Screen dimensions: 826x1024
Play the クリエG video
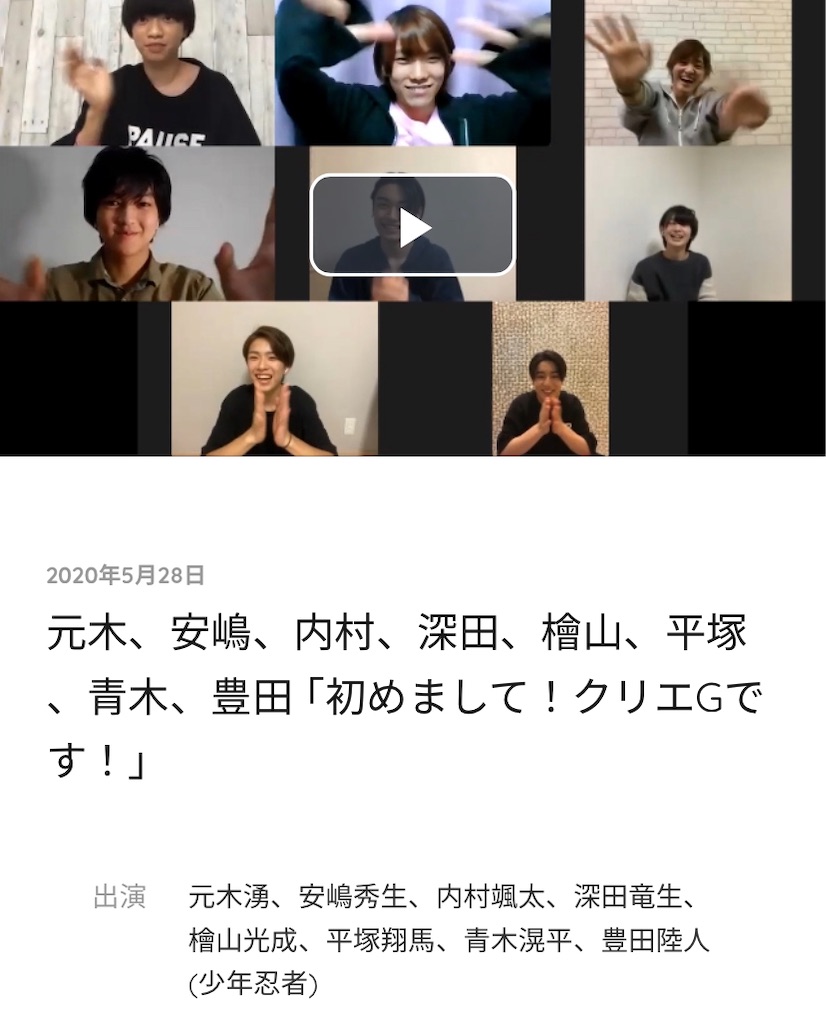click(413, 225)
